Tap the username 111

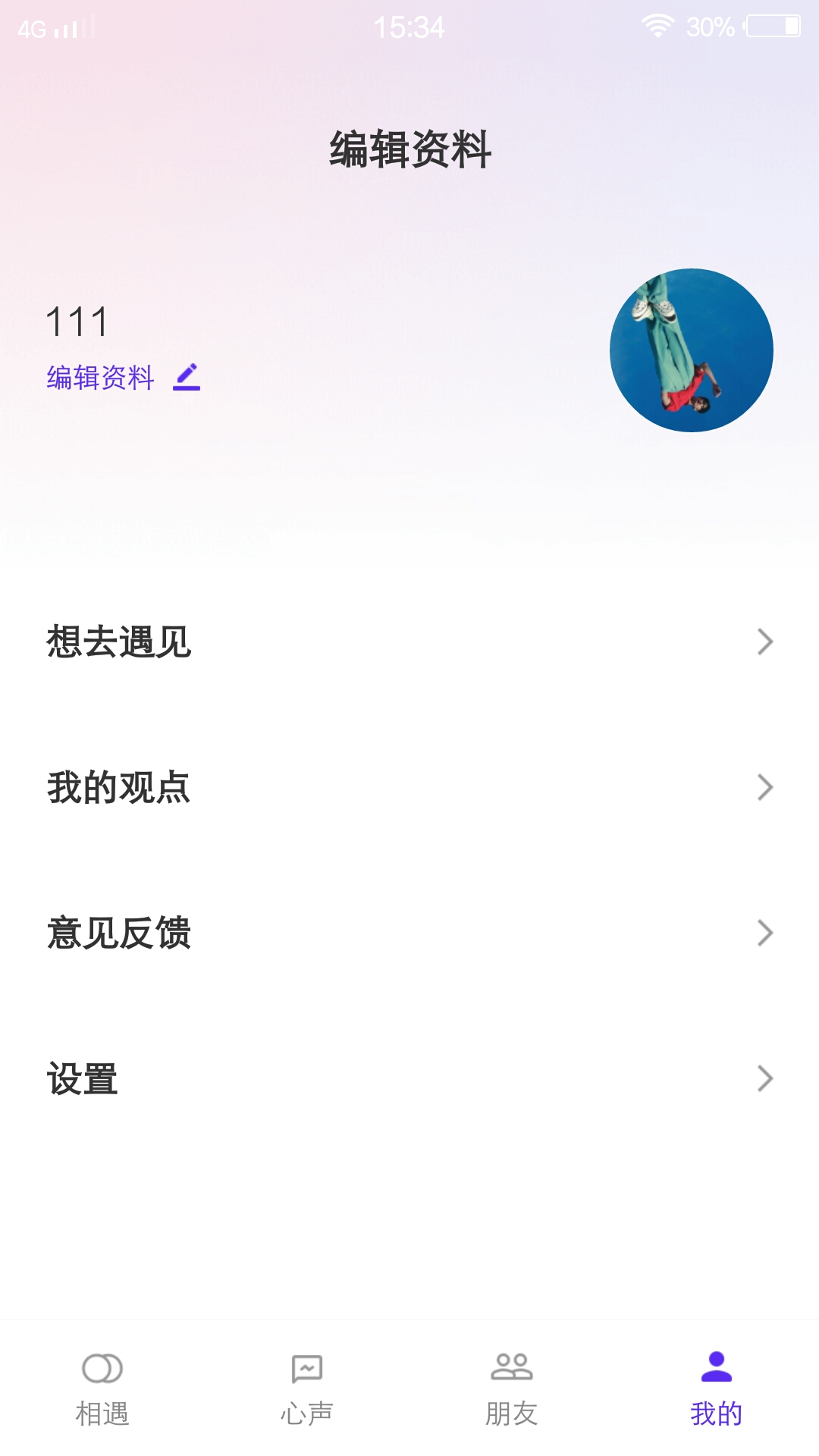click(x=76, y=322)
